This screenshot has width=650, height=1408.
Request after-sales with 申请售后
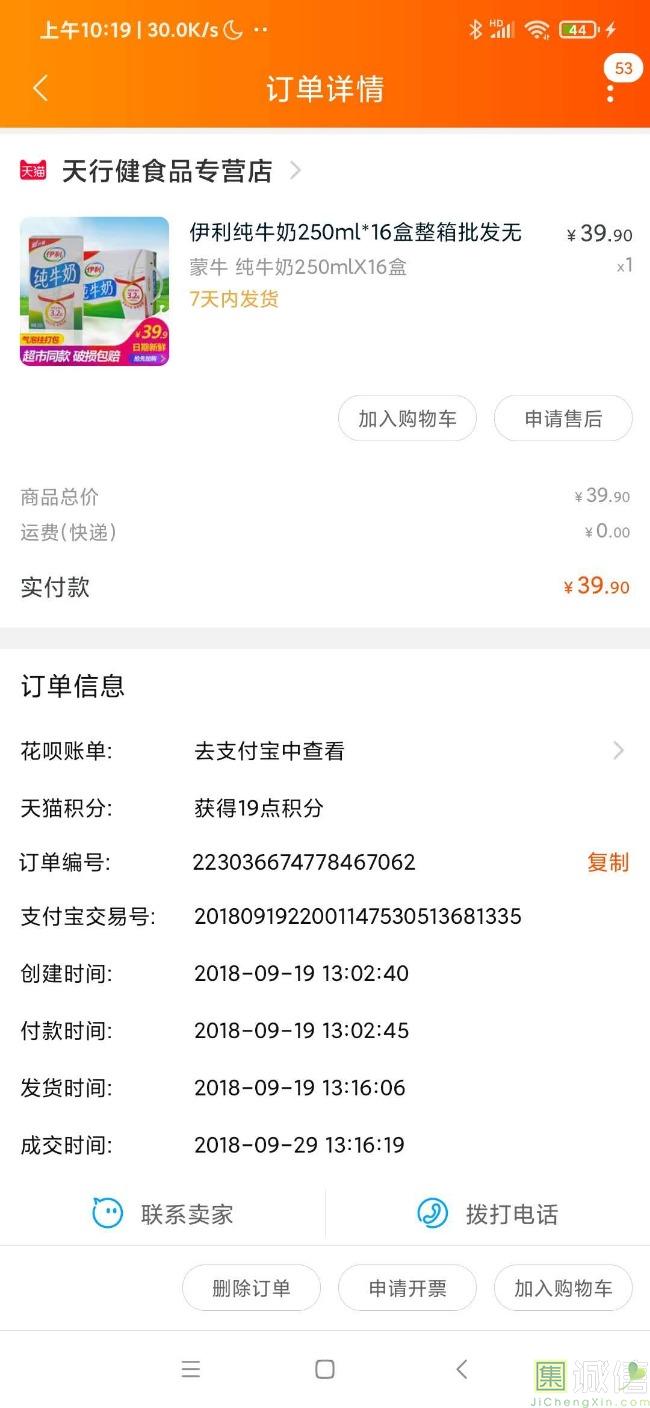coord(563,419)
